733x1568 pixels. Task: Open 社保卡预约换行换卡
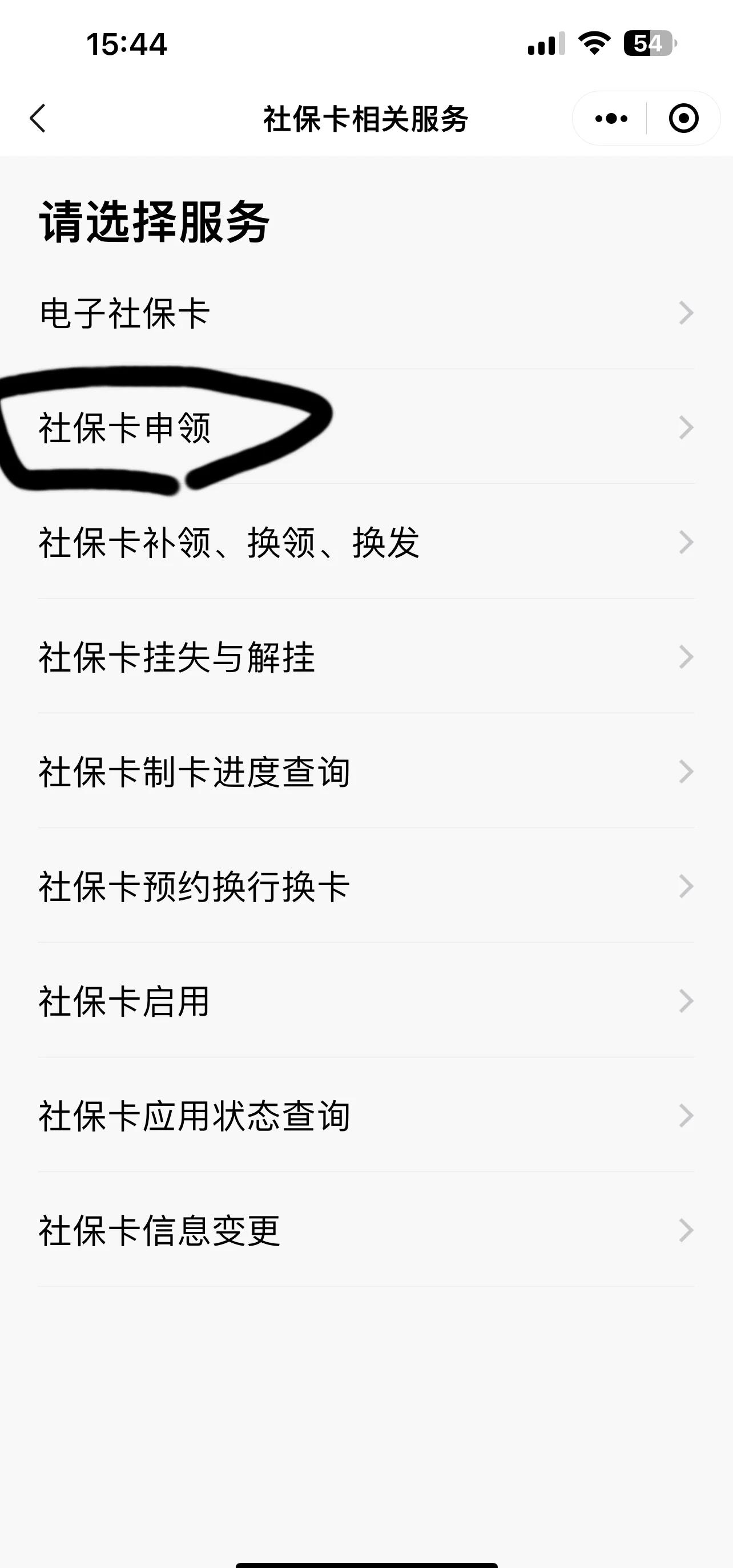(365, 886)
